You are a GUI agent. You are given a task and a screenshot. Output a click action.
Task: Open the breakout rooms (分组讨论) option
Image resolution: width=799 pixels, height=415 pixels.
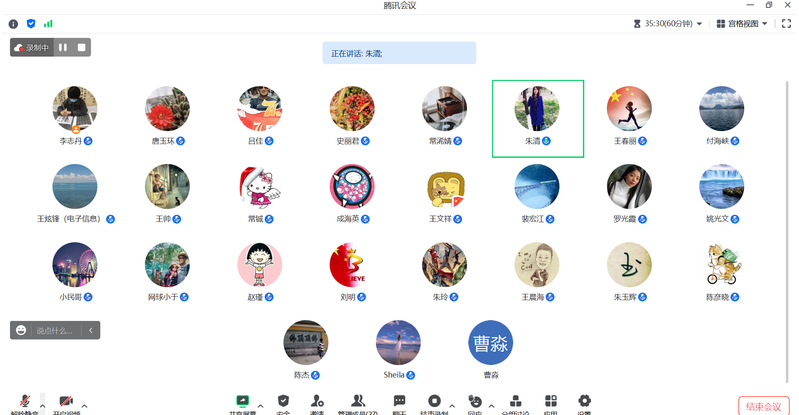tap(517, 401)
